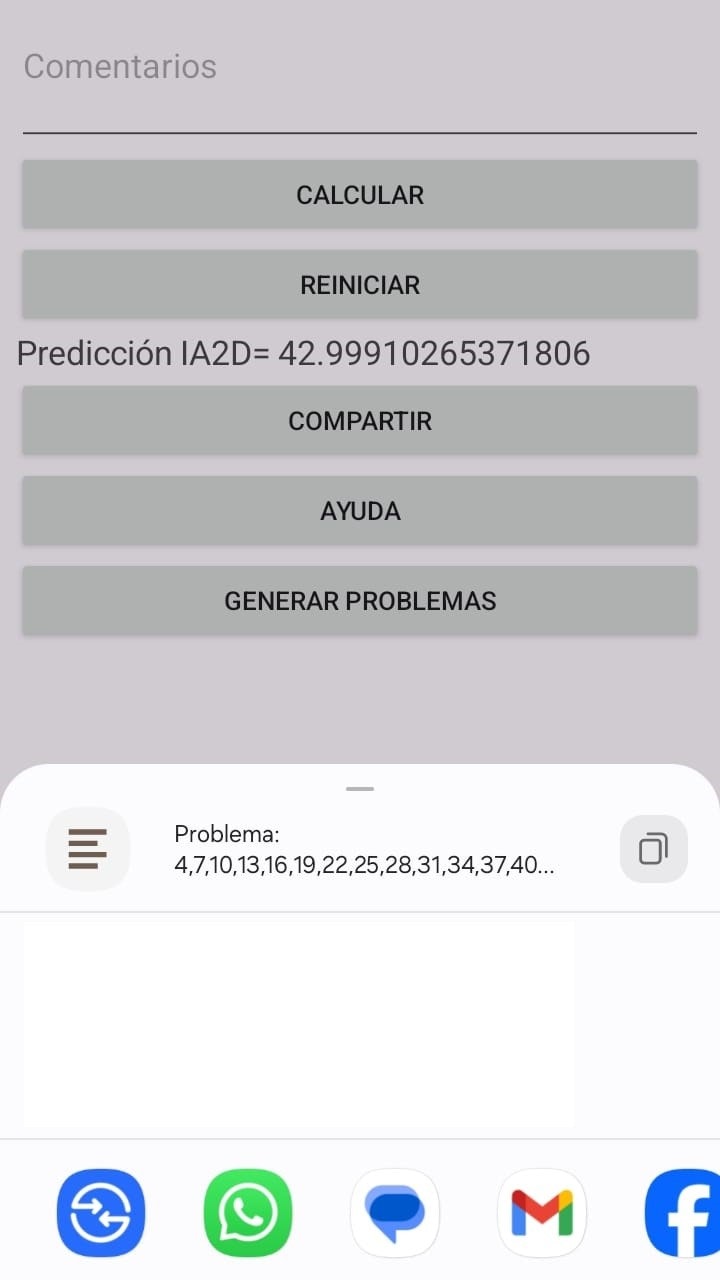Select GENERAR PROBLEMAS

pos(360,601)
